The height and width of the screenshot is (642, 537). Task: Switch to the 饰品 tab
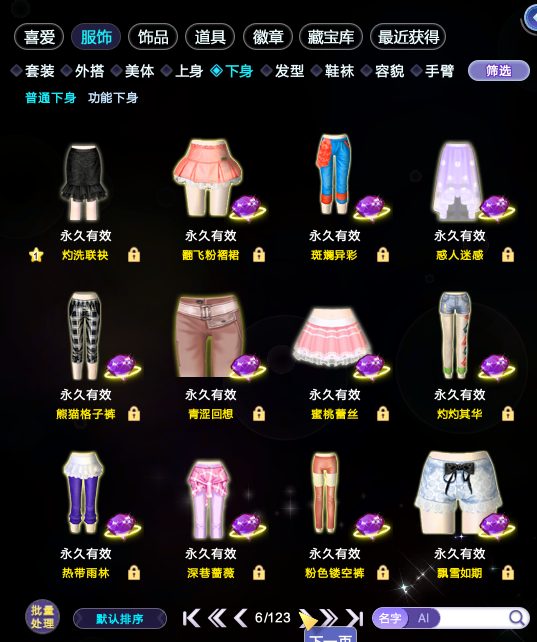coord(153,37)
